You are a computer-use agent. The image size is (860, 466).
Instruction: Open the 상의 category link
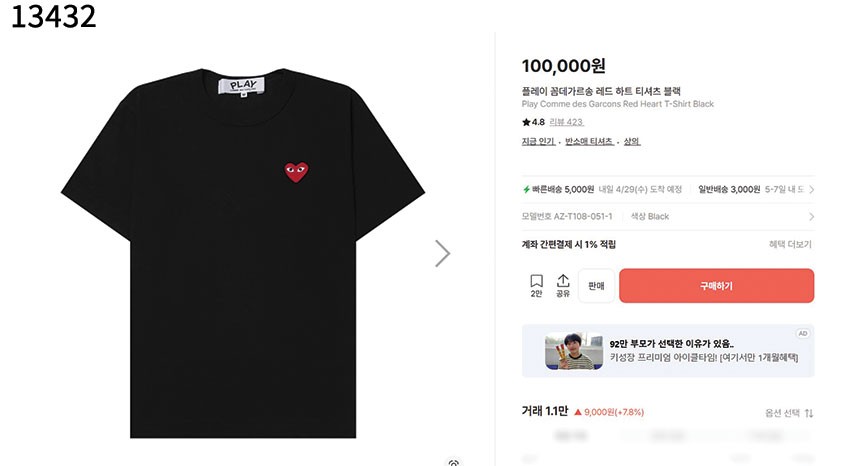[631, 142]
